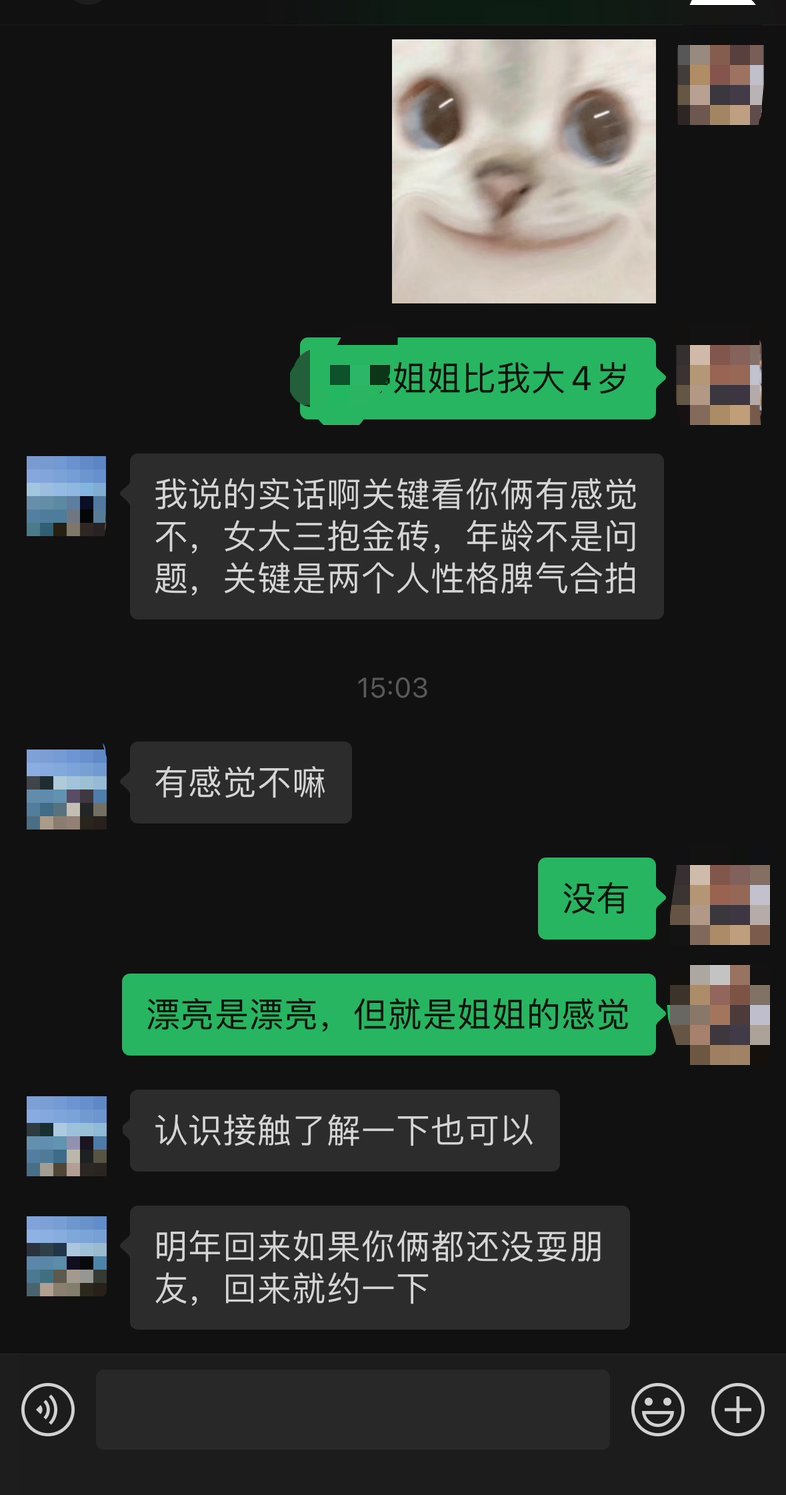The height and width of the screenshot is (1495, 786).
Task: Open the cat meme image
Action: [x=523, y=171]
